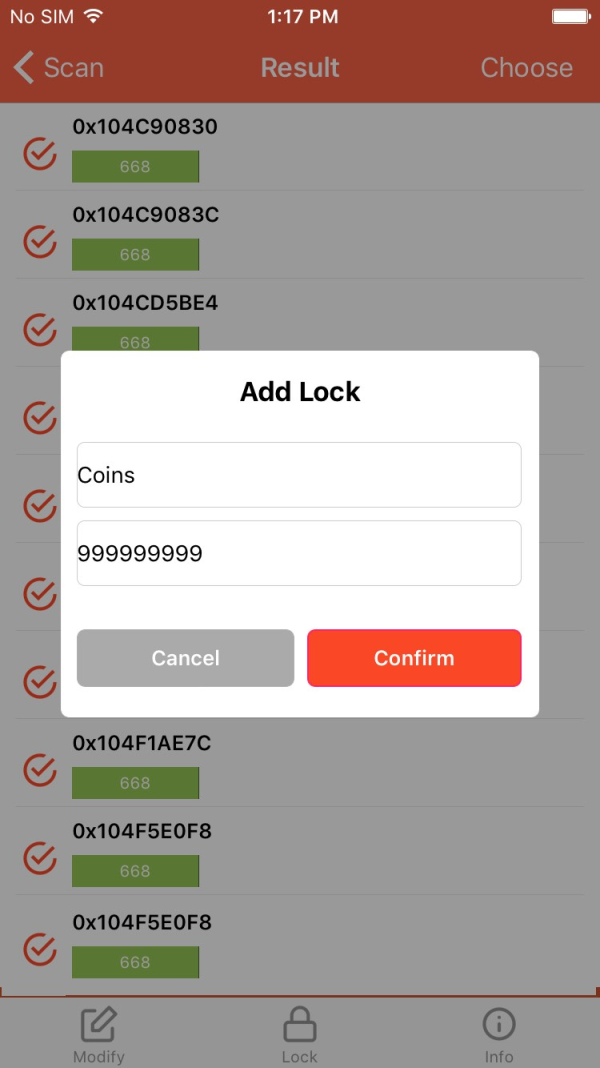Viewport: 600px width, 1068px height.
Task: Edit the Coins name field
Action: 299,475
